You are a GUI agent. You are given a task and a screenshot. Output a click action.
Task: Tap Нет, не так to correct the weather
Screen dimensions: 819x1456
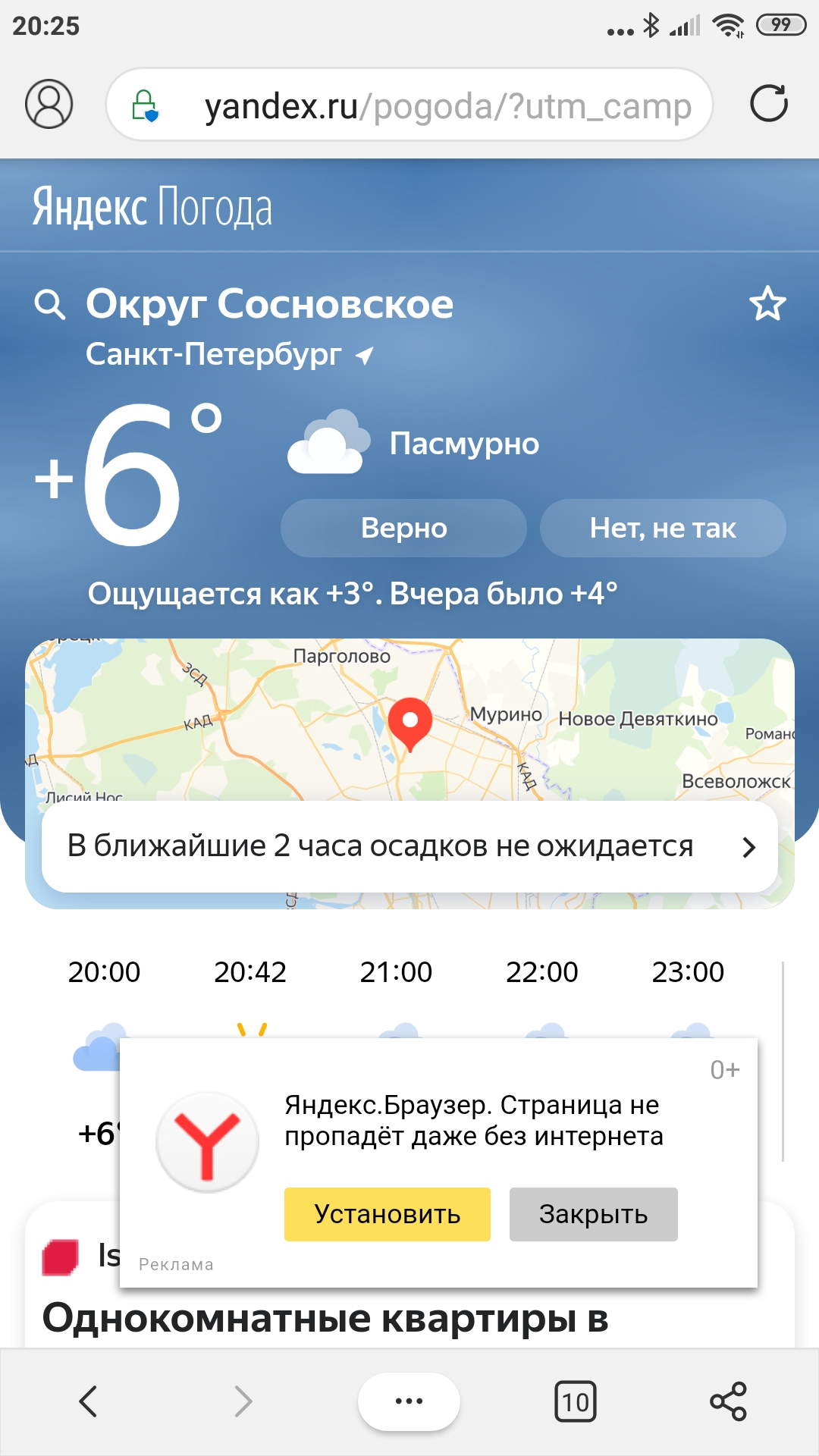point(663,528)
